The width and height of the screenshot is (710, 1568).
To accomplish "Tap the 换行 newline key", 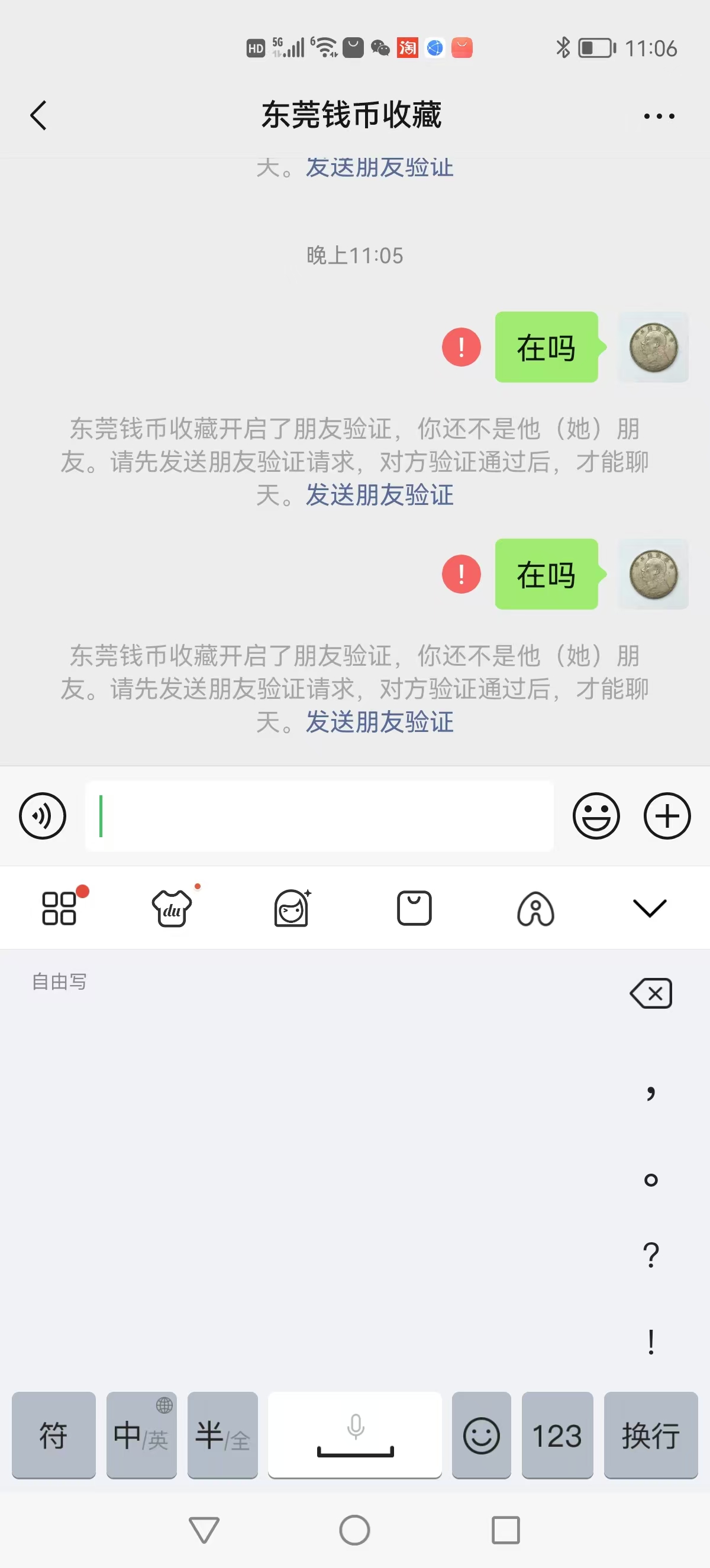I will click(x=650, y=1436).
